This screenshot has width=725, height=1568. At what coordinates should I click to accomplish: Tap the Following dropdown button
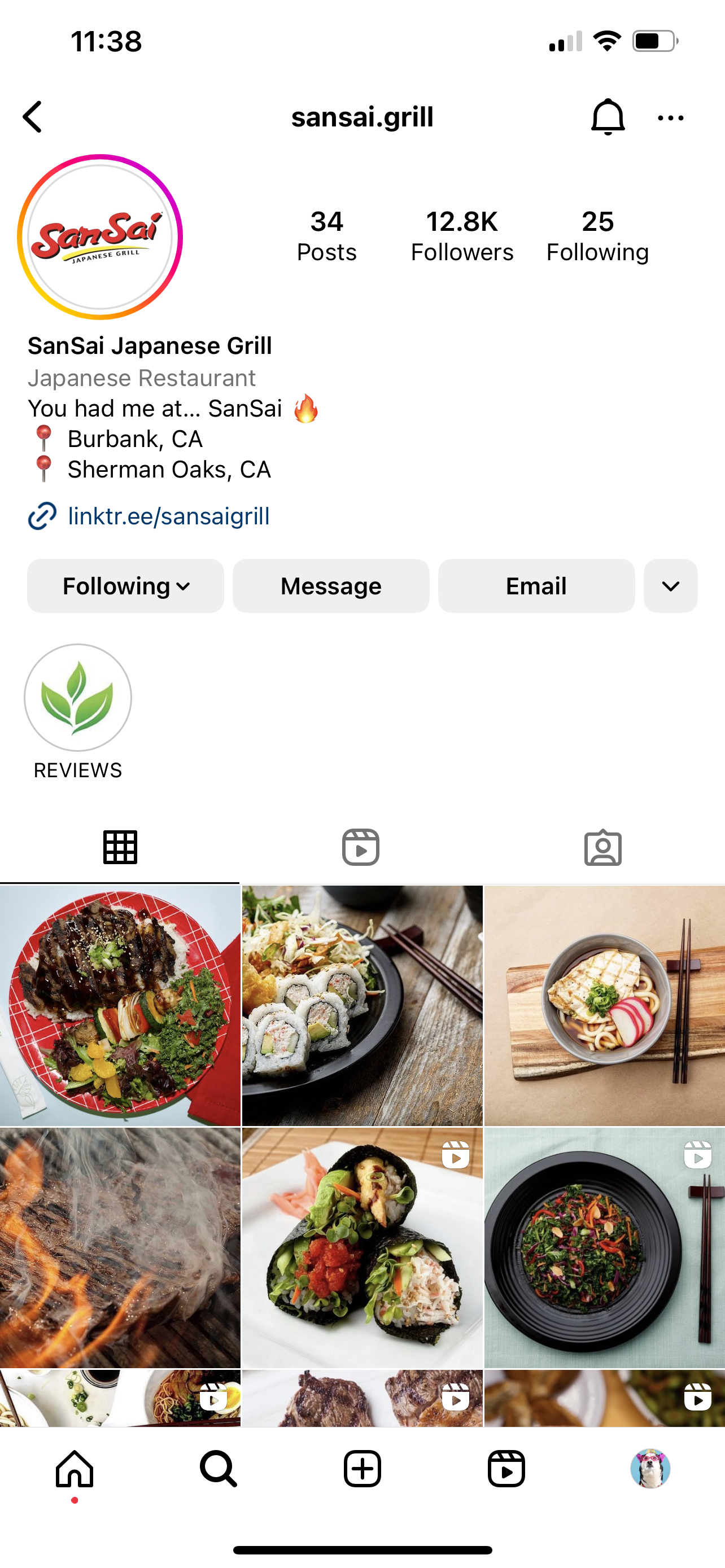click(x=125, y=586)
